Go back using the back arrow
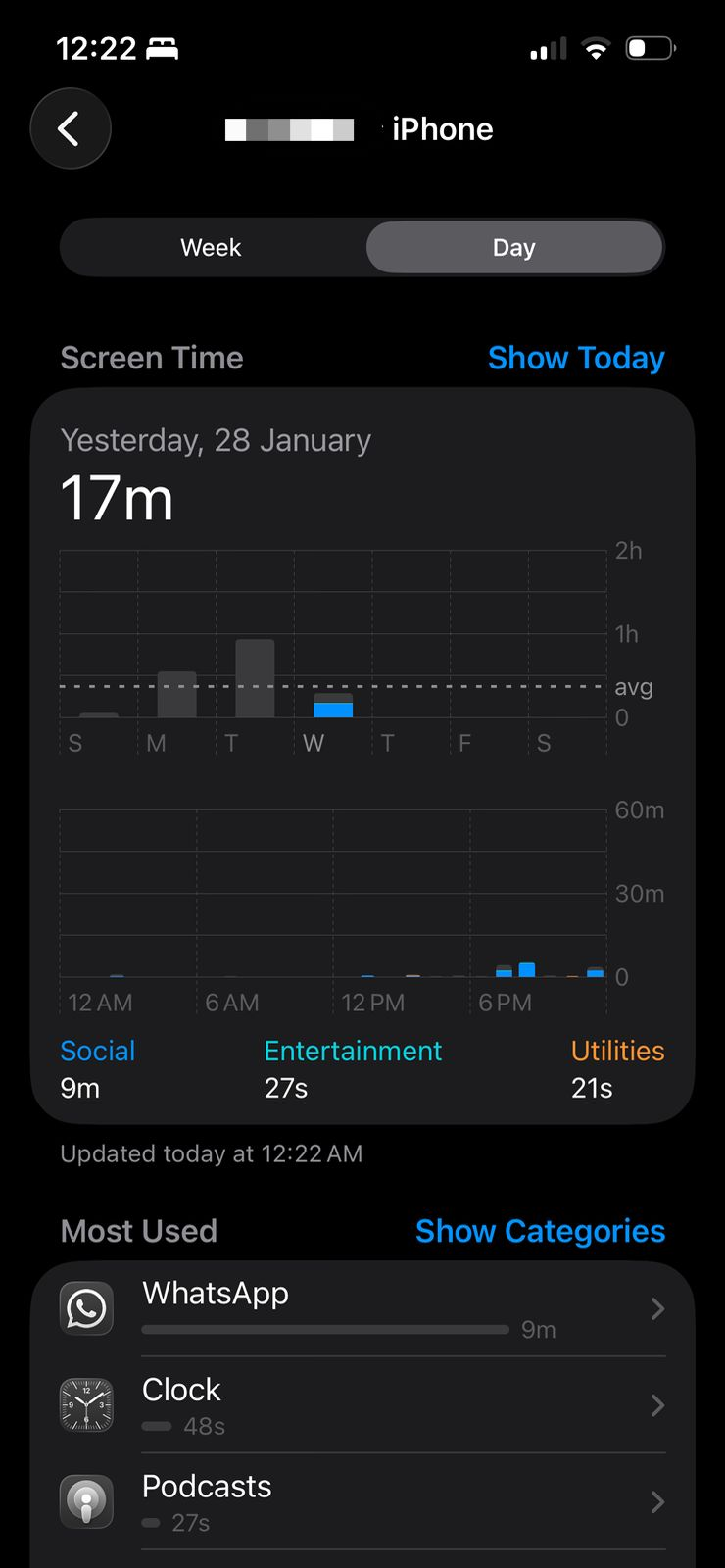This screenshot has height=1568, width=725. (70, 128)
